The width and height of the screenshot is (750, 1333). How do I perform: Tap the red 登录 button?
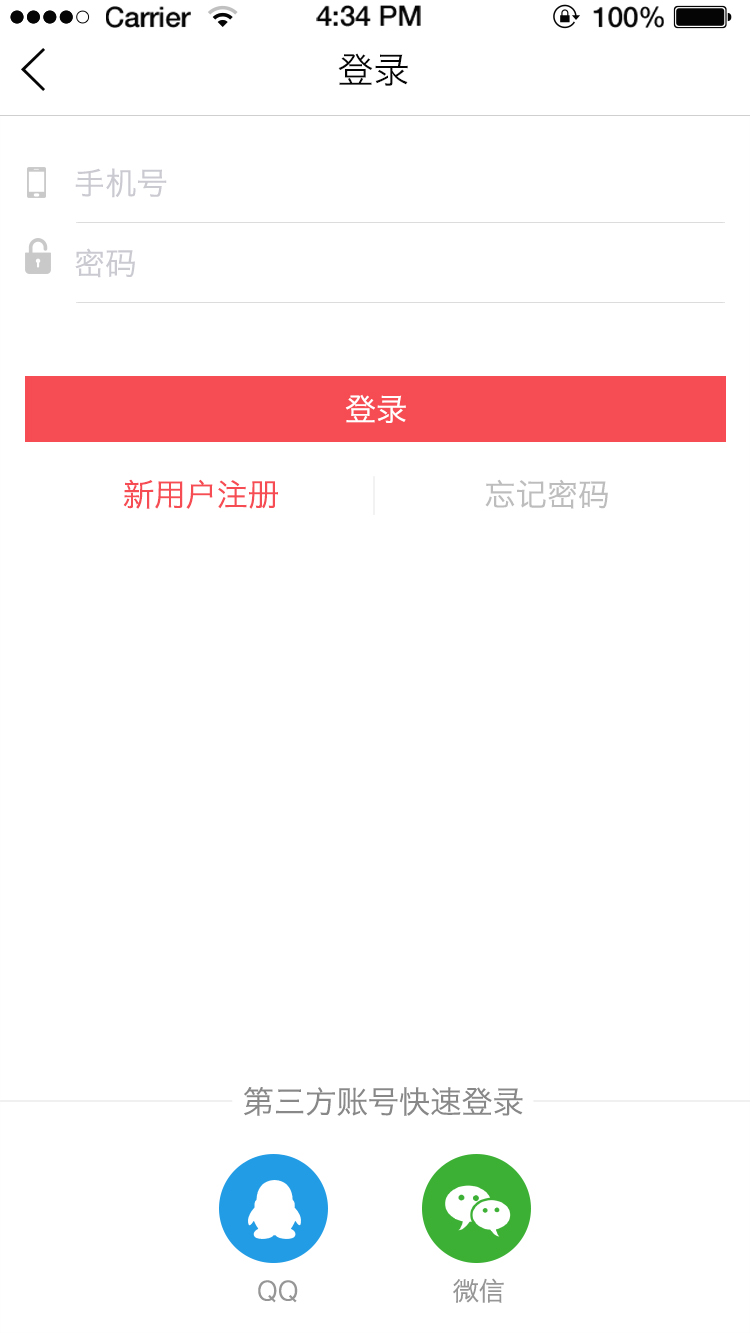pos(375,409)
